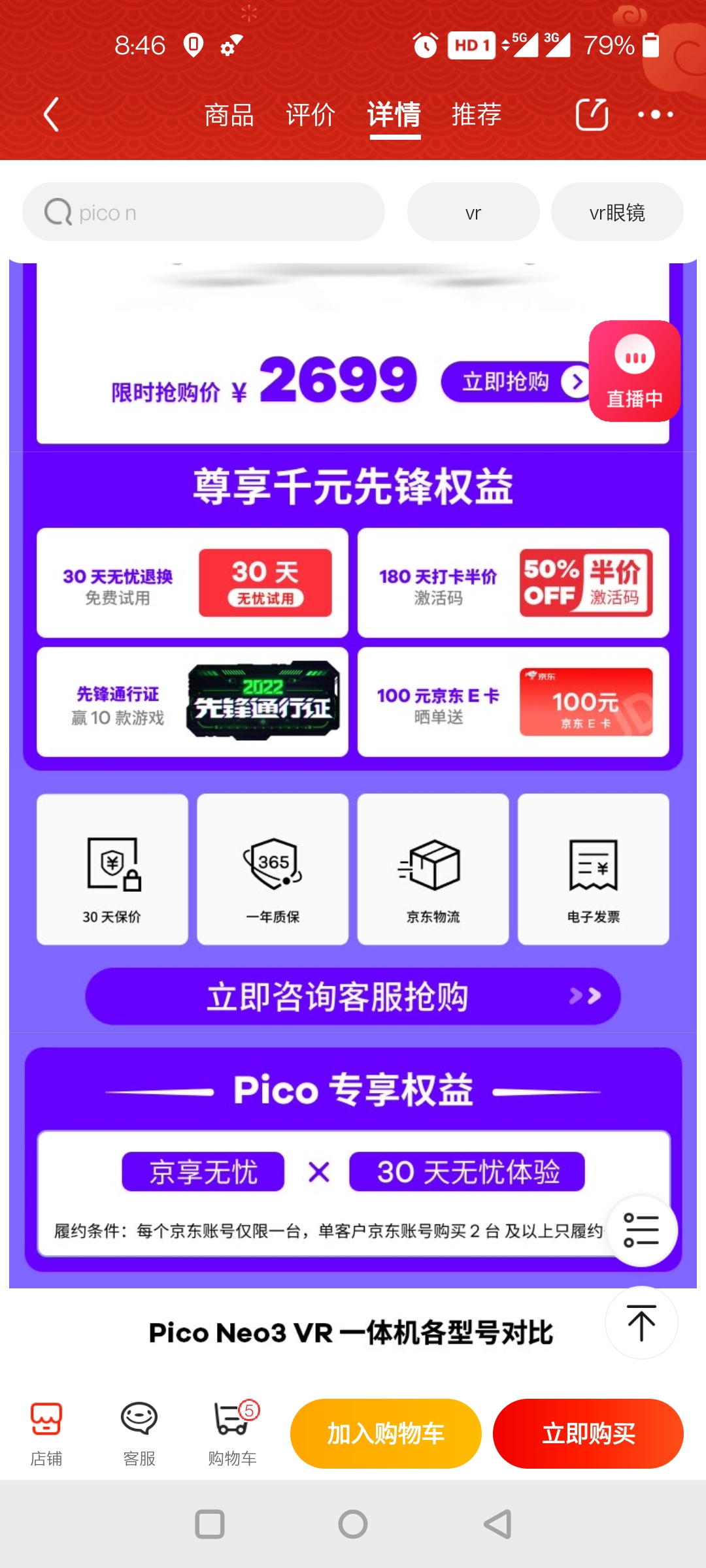Select the vr眼镜 search suggestion chip
The width and height of the screenshot is (706, 1568).
click(616, 212)
